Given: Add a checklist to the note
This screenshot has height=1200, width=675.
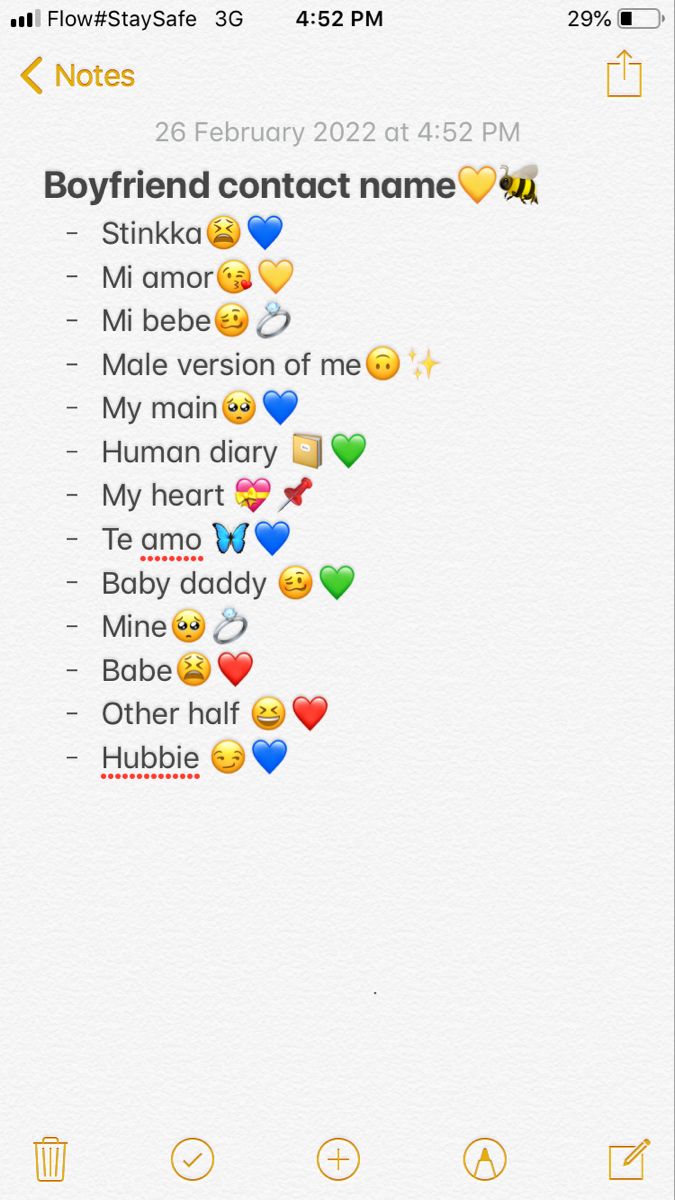Looking at the screenshot, I should coord(193,1159).
